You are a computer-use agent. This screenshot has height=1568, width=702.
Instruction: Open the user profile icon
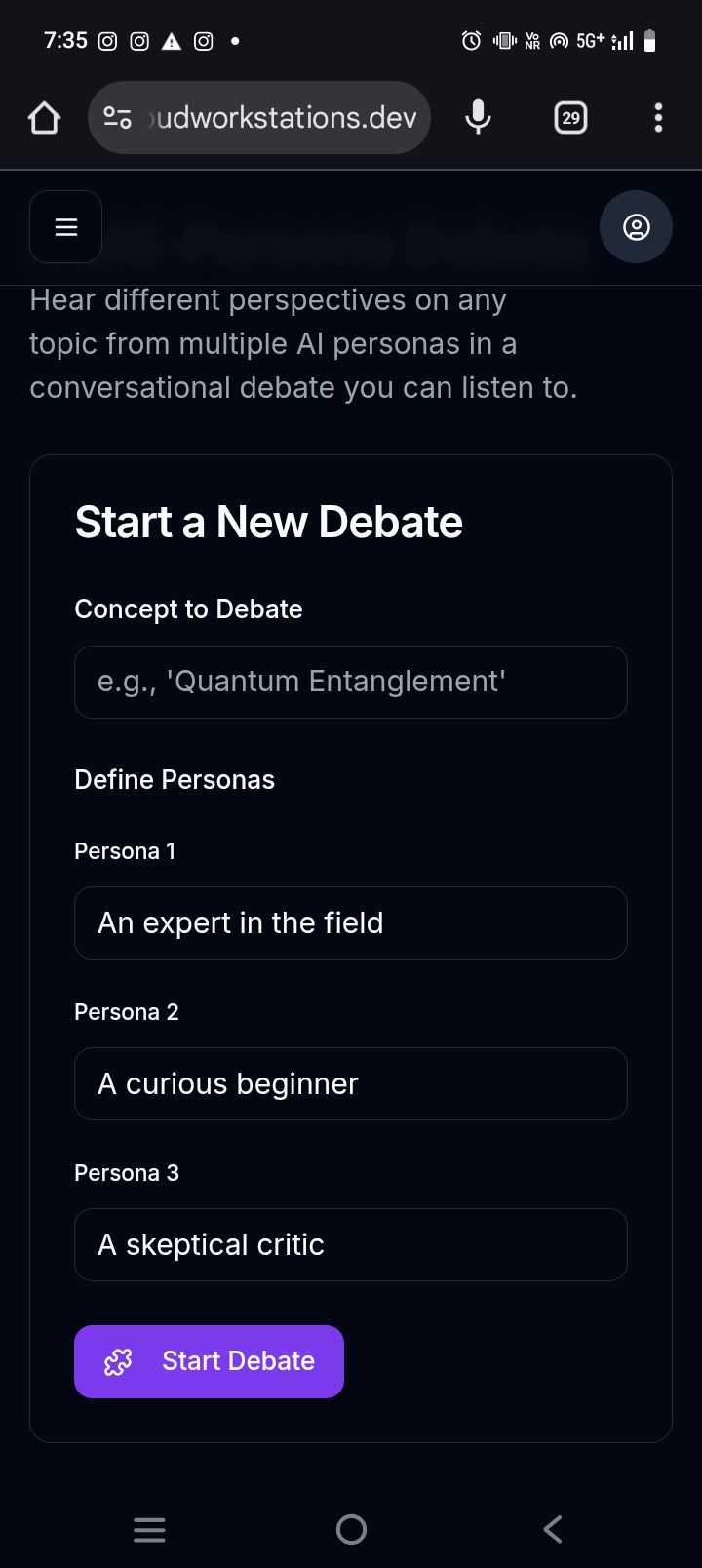(x=636, y=227)
